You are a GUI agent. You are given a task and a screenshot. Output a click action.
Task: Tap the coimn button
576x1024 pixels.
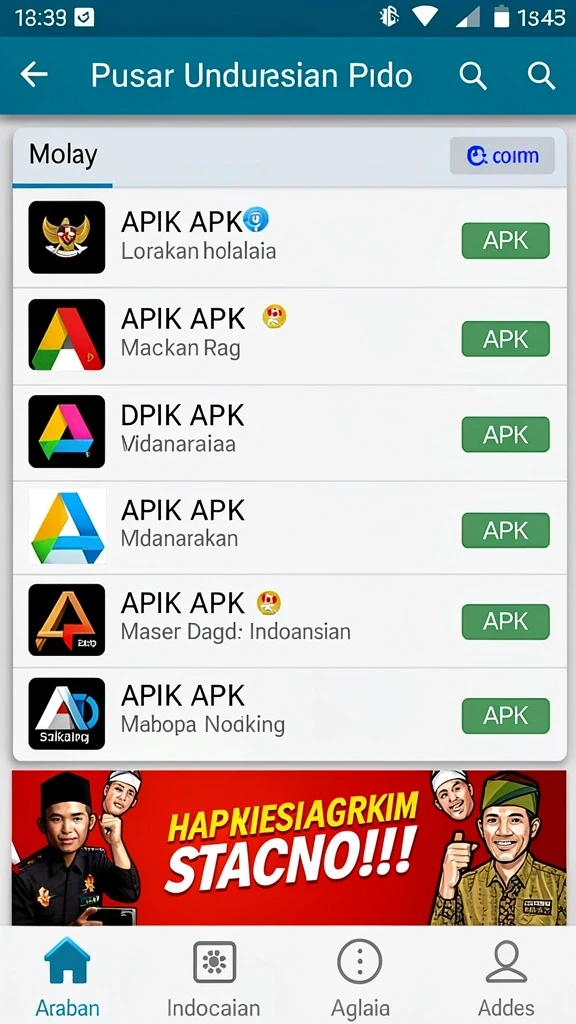[x=502, y=155]
